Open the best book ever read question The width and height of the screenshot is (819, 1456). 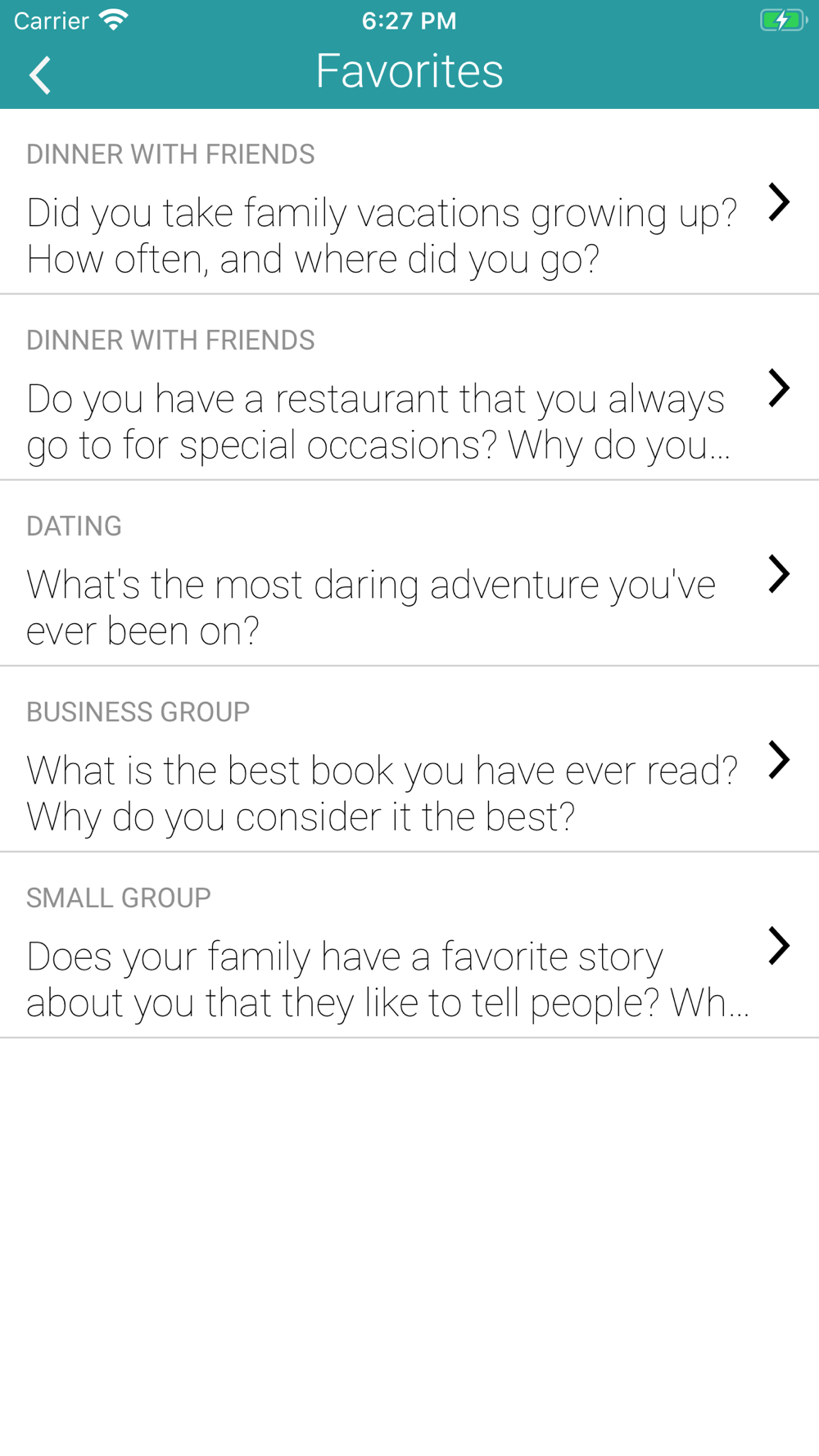point(409,759)
